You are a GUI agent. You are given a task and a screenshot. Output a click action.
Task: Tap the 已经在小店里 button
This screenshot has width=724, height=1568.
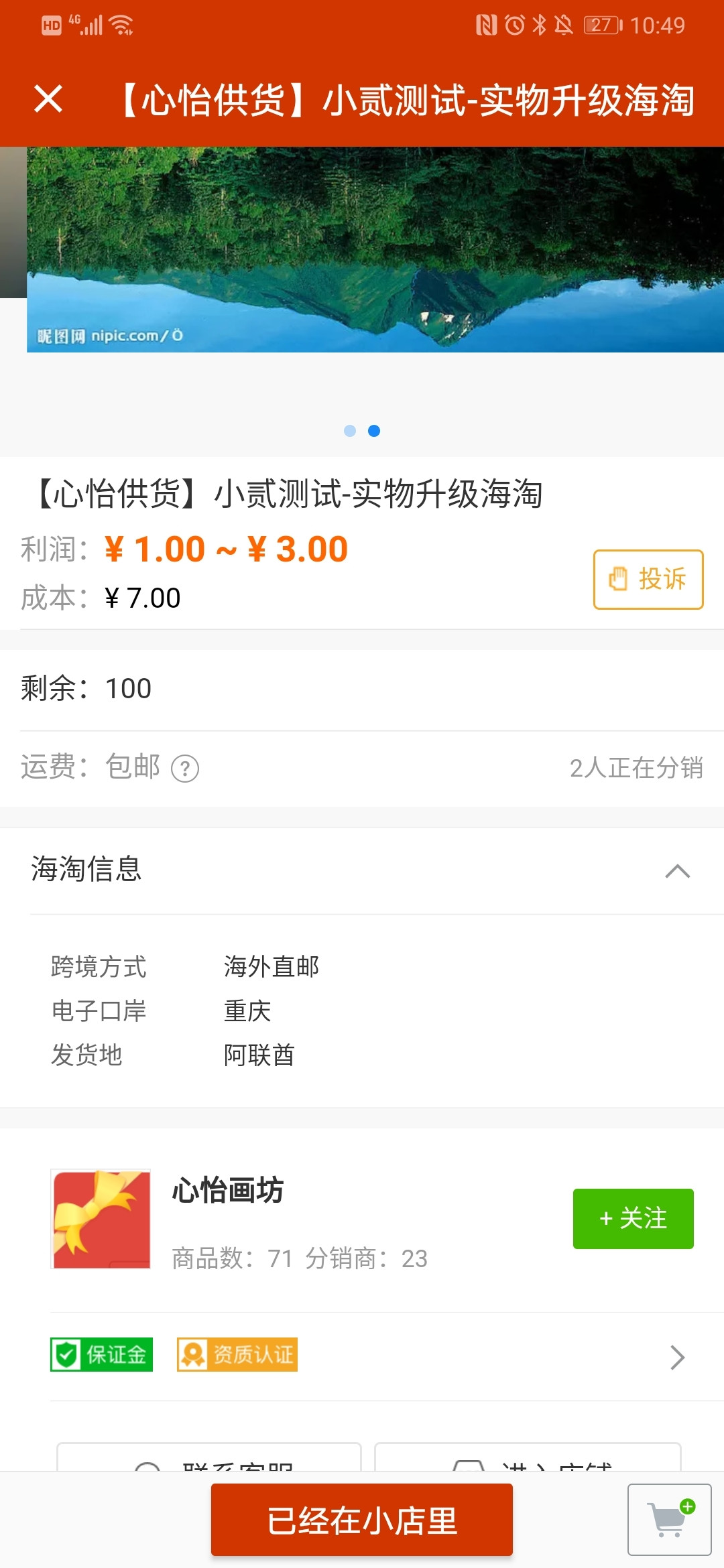tap(361, 1520)
